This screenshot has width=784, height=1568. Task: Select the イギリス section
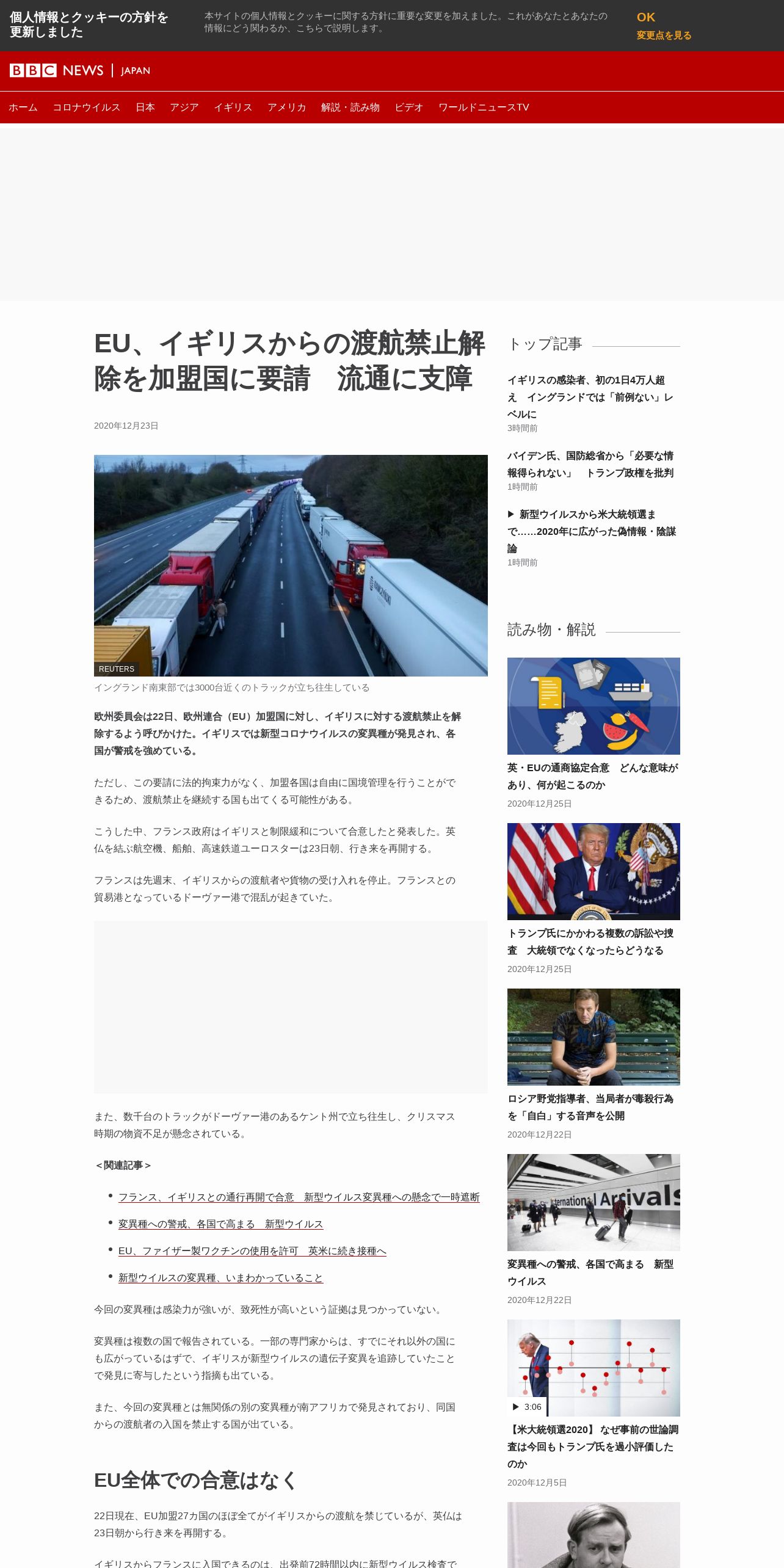pyautogui.click(x=233, y=107)
